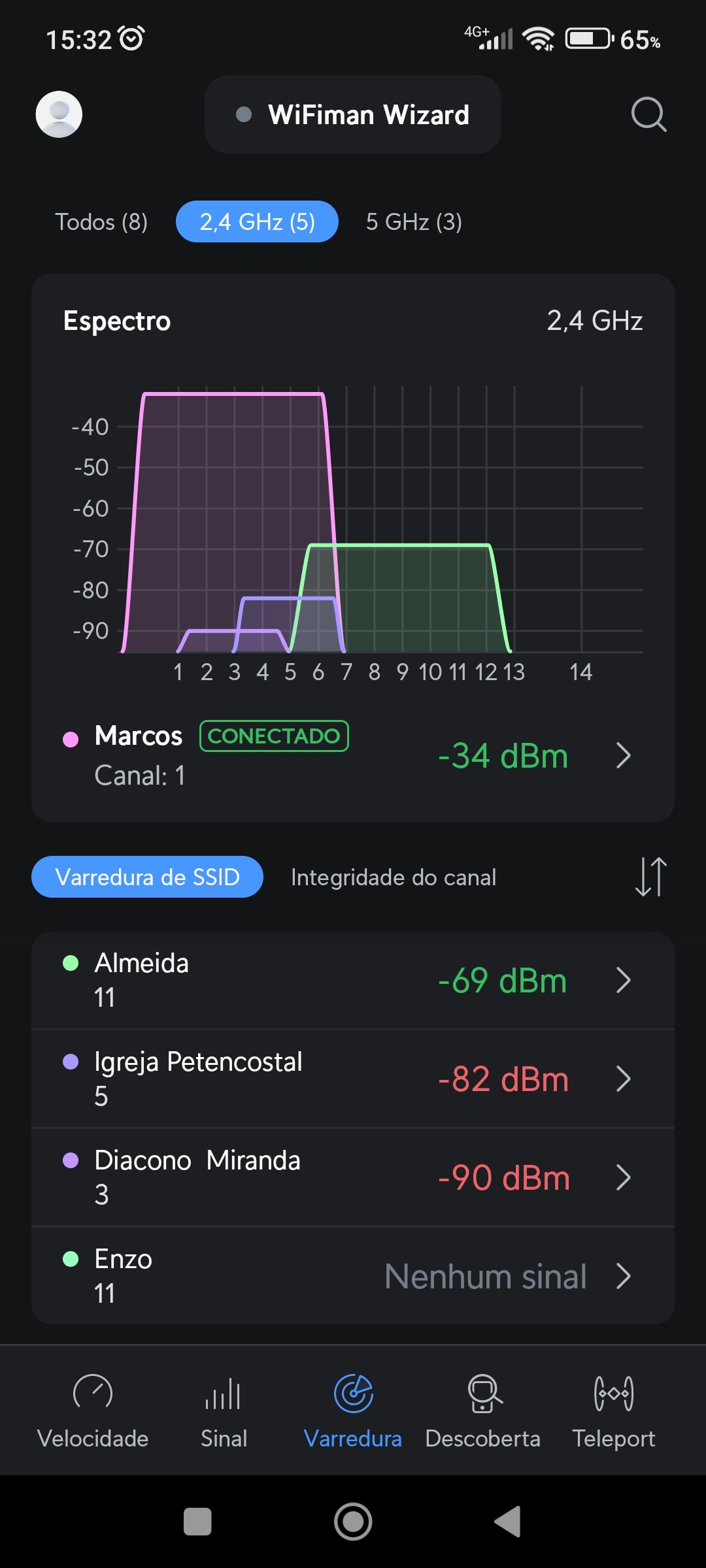Viewport: 706px width, 1568px height.
Task: Open the connected Marcos network details
Action: click(x=353, y=755)
